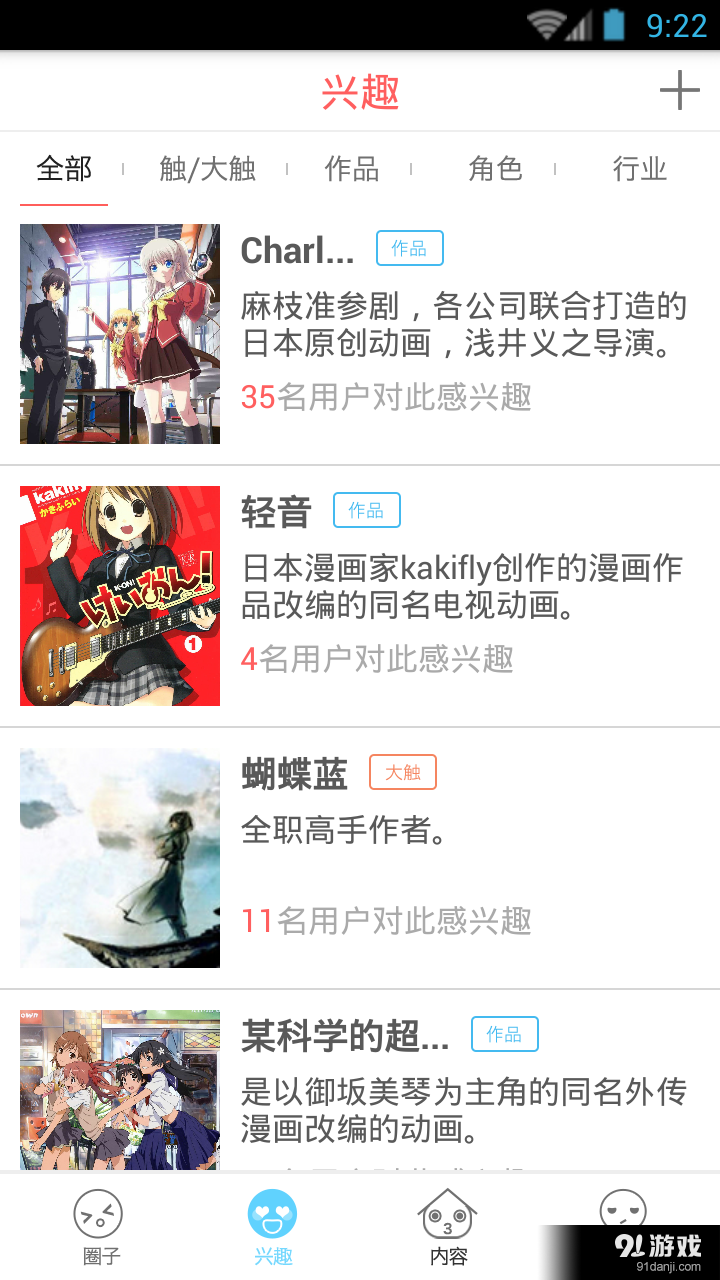
Task: Click the 大触 tag beside 蝴蝶蓝
Action: coord(402,772)
